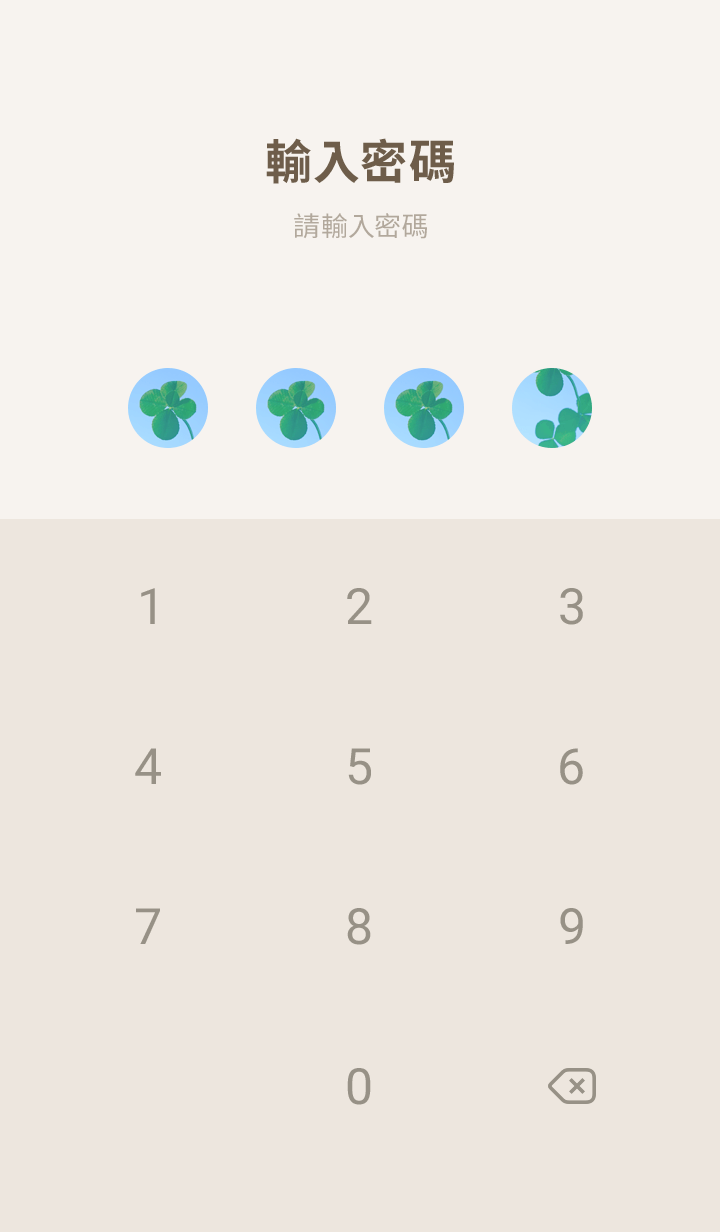720x1232 pixels.
Task: Delete the last entered passcode digit
Action: tap(572, 1086)
